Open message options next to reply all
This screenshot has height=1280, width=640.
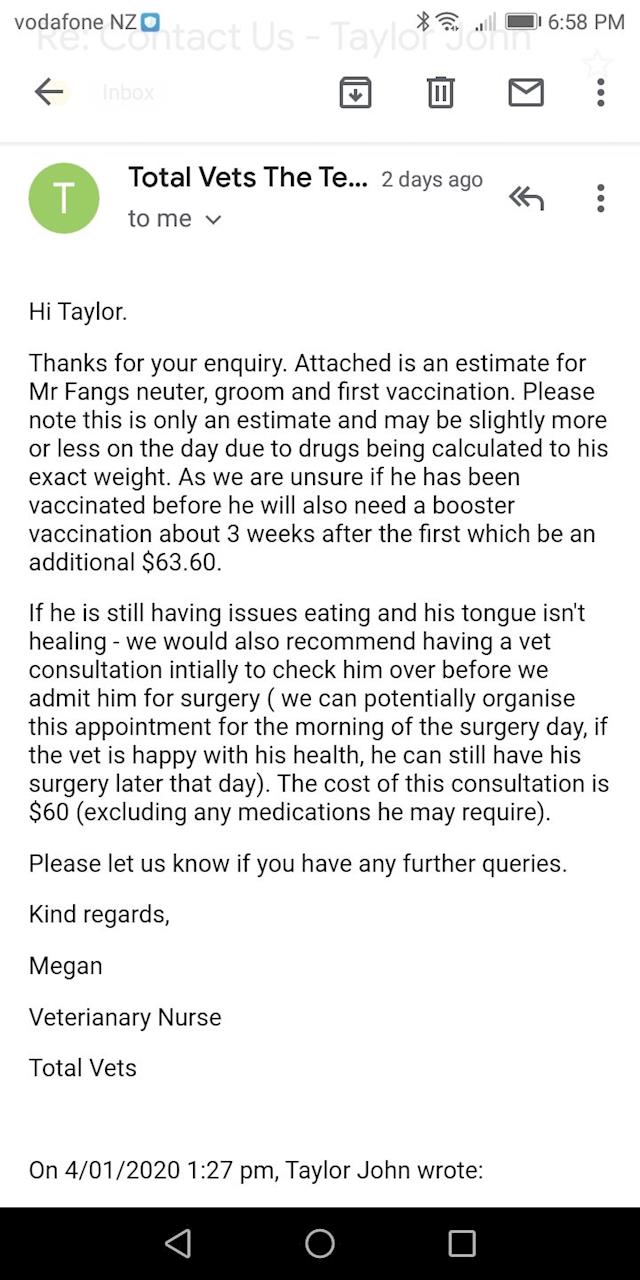tap(600, 198)
